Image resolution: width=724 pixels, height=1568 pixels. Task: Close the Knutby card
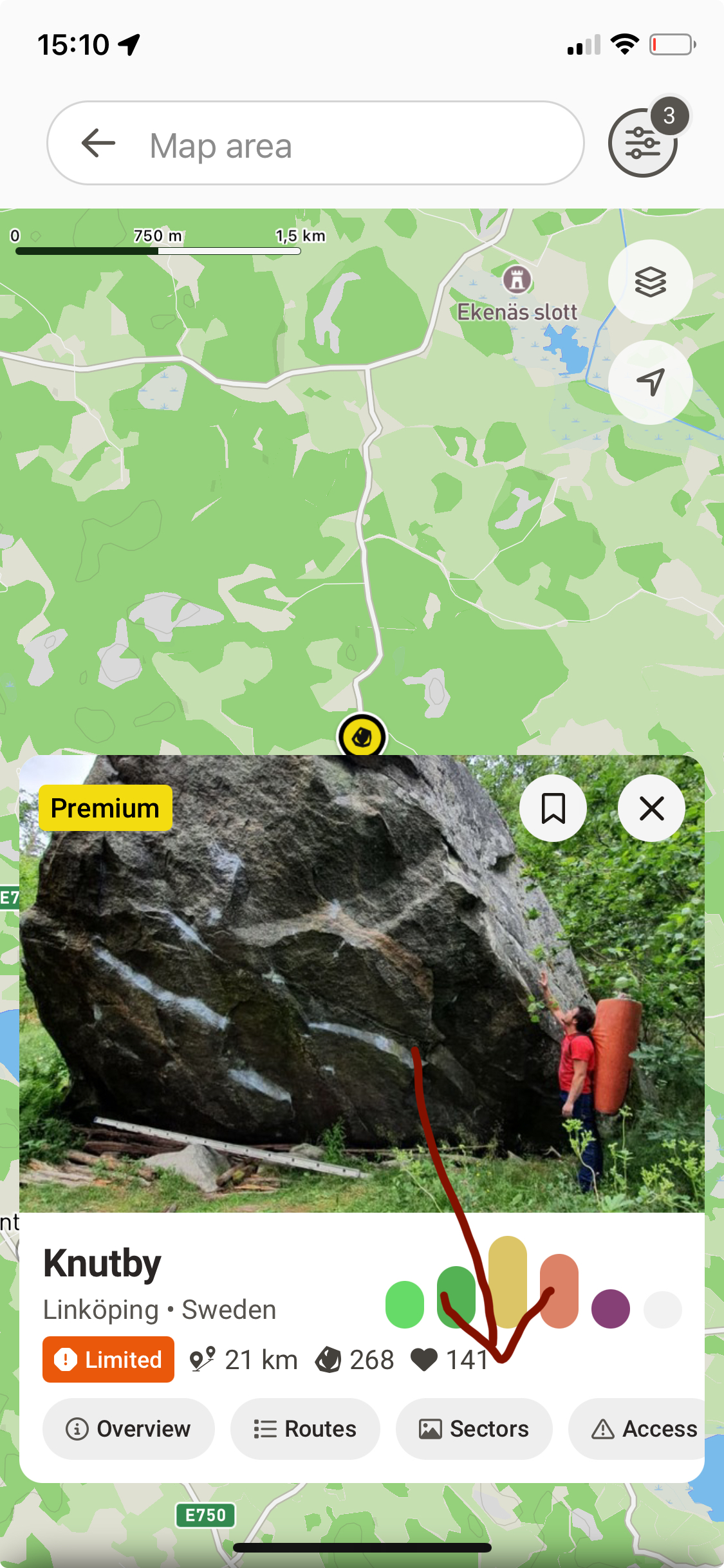tap(651, 808)
